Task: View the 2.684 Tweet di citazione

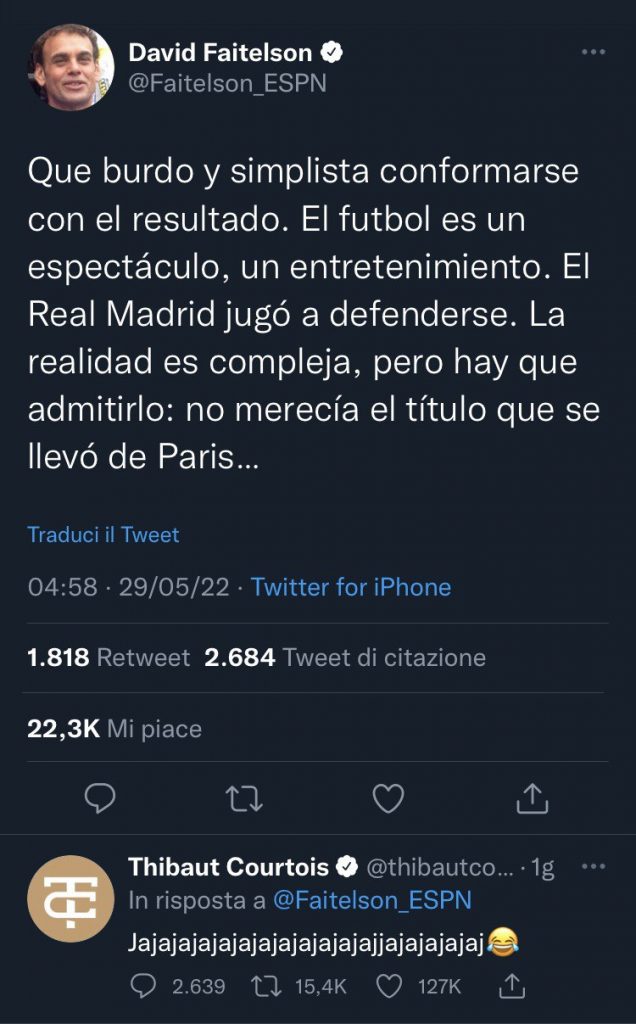Action: point(345,657)
